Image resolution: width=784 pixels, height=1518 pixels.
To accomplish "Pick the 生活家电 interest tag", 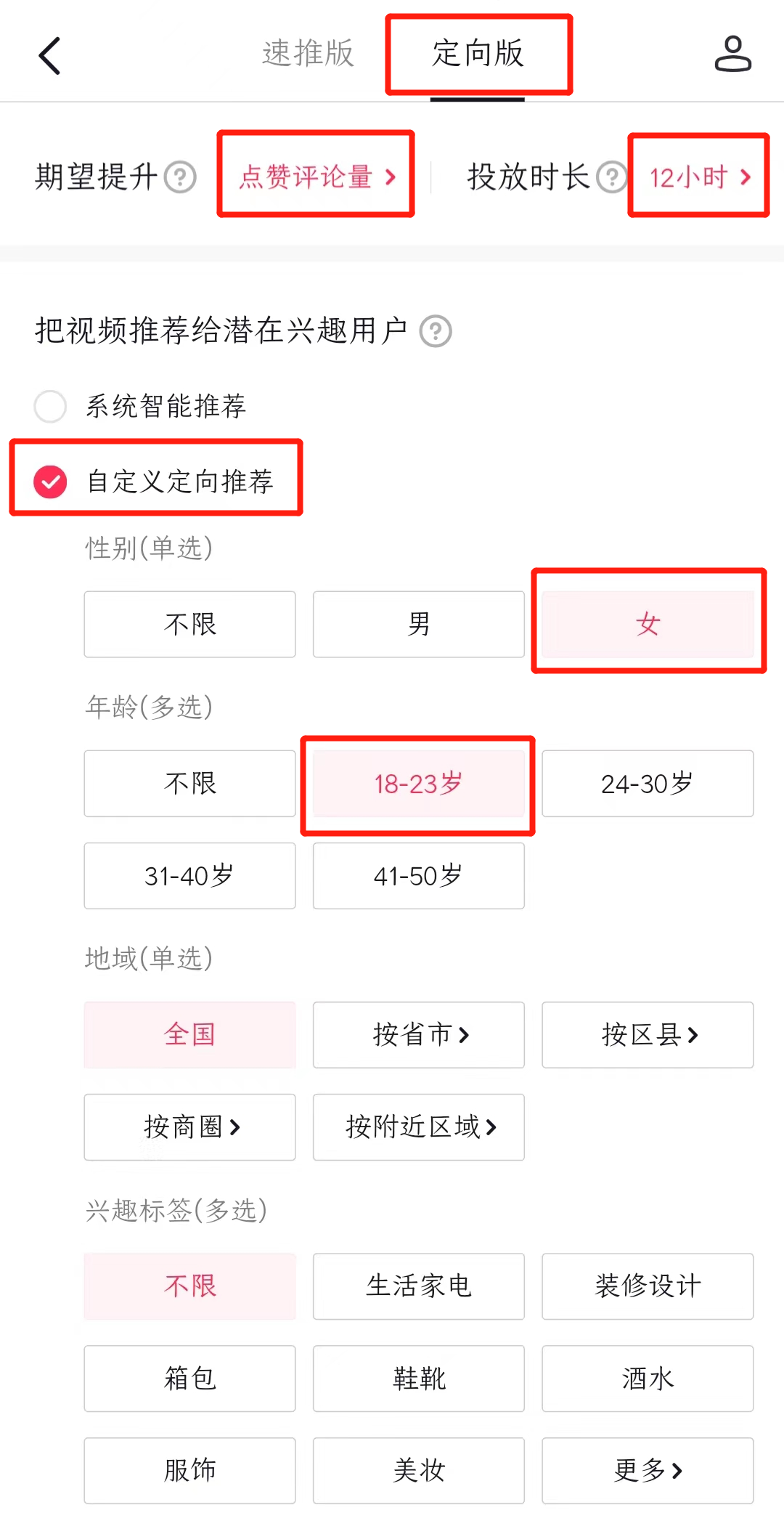I will pos(418,1286).
